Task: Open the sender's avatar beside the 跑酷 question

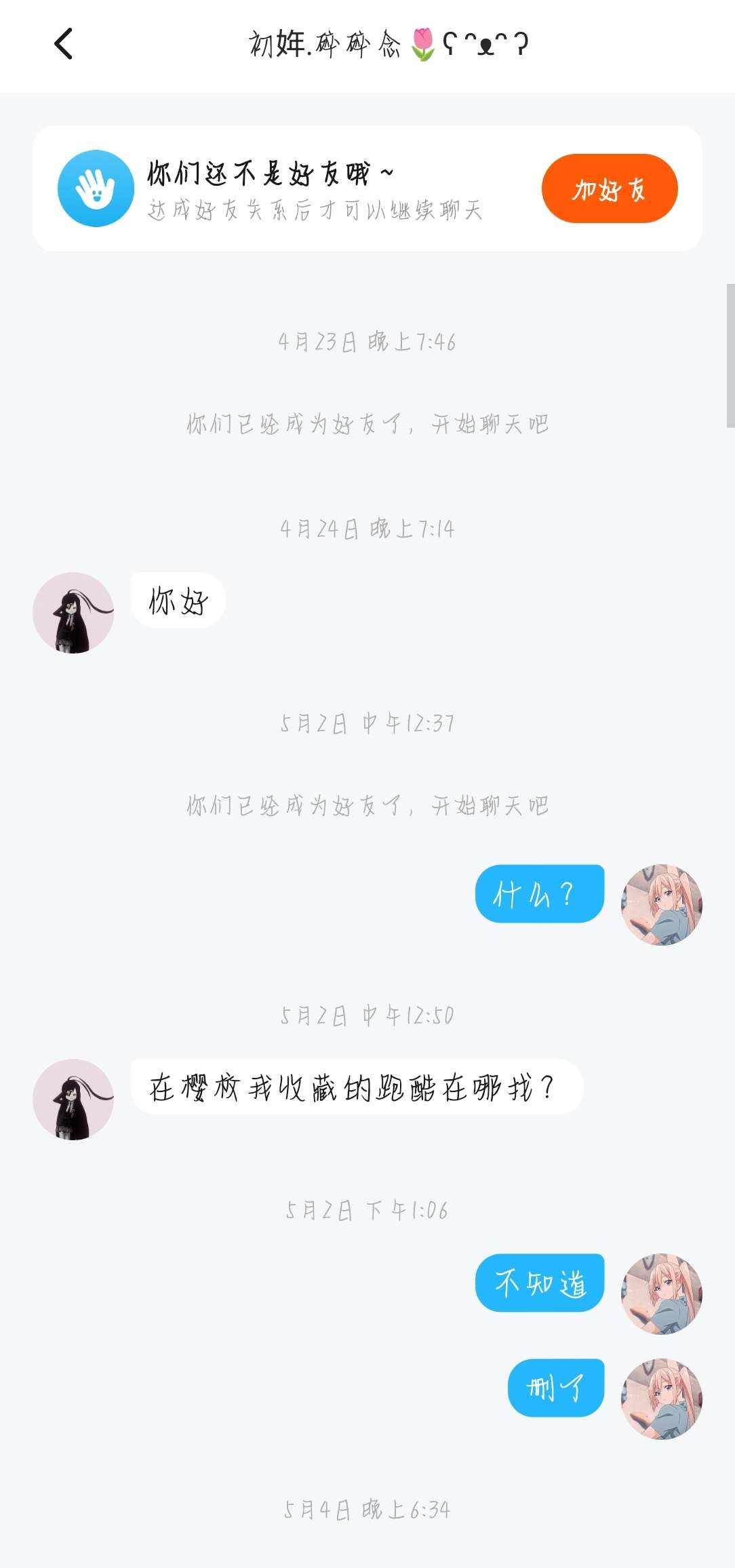Action: click(x=73, y=1099)
